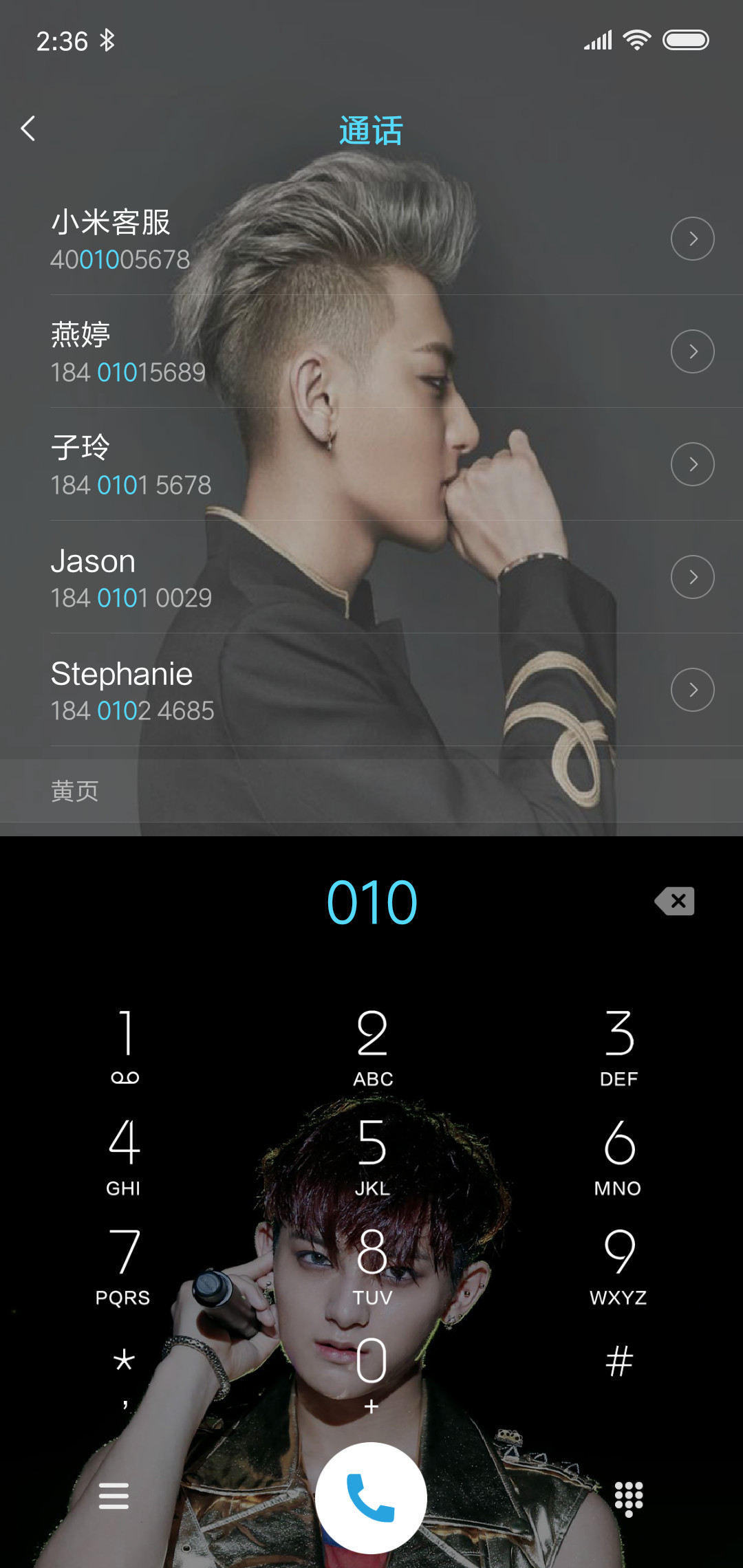Open details arrow for 小米客服
The image size is (743, 1568).
692,239
